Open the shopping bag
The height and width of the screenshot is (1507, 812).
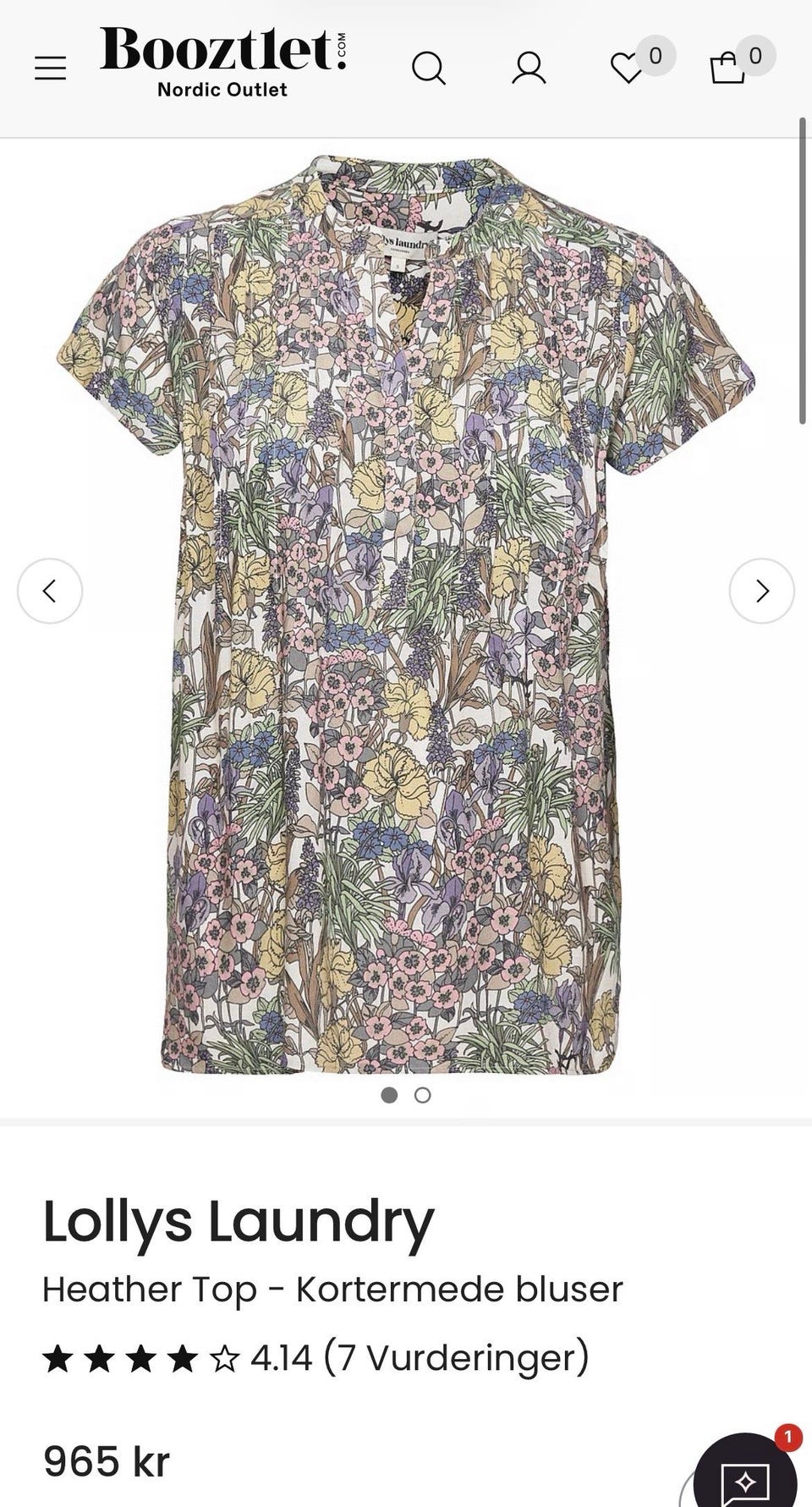pyautogui.click(x=727, y=69)
